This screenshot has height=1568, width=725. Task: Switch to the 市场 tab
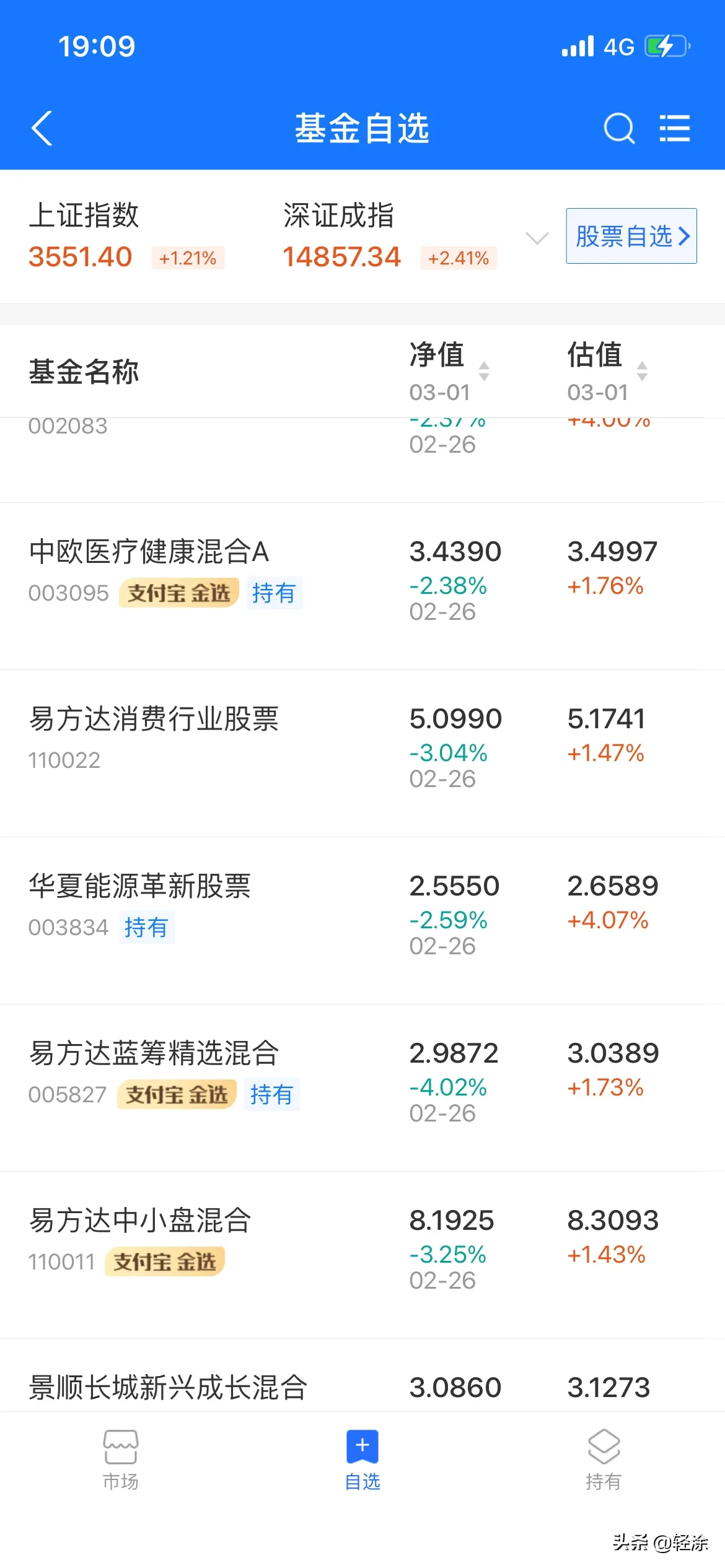coord(121,1460)
